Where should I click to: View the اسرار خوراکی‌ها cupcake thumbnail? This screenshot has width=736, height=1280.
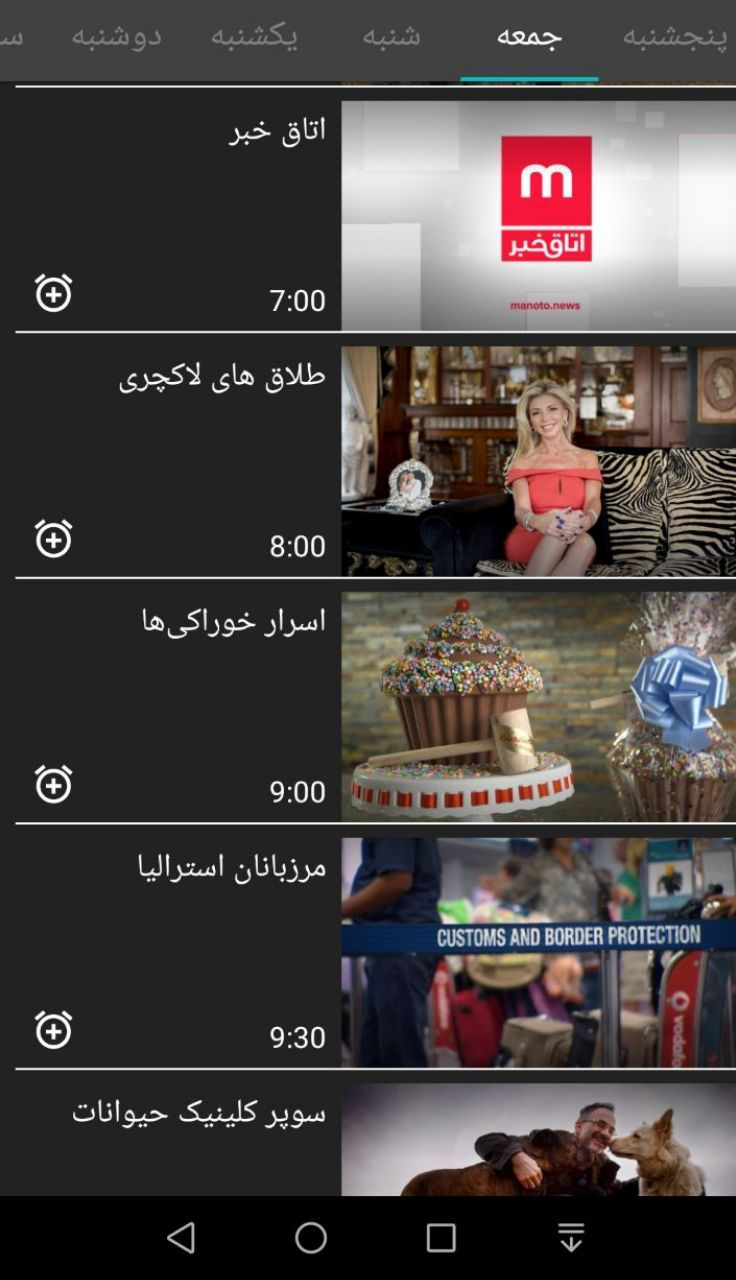tap(538, 707)
